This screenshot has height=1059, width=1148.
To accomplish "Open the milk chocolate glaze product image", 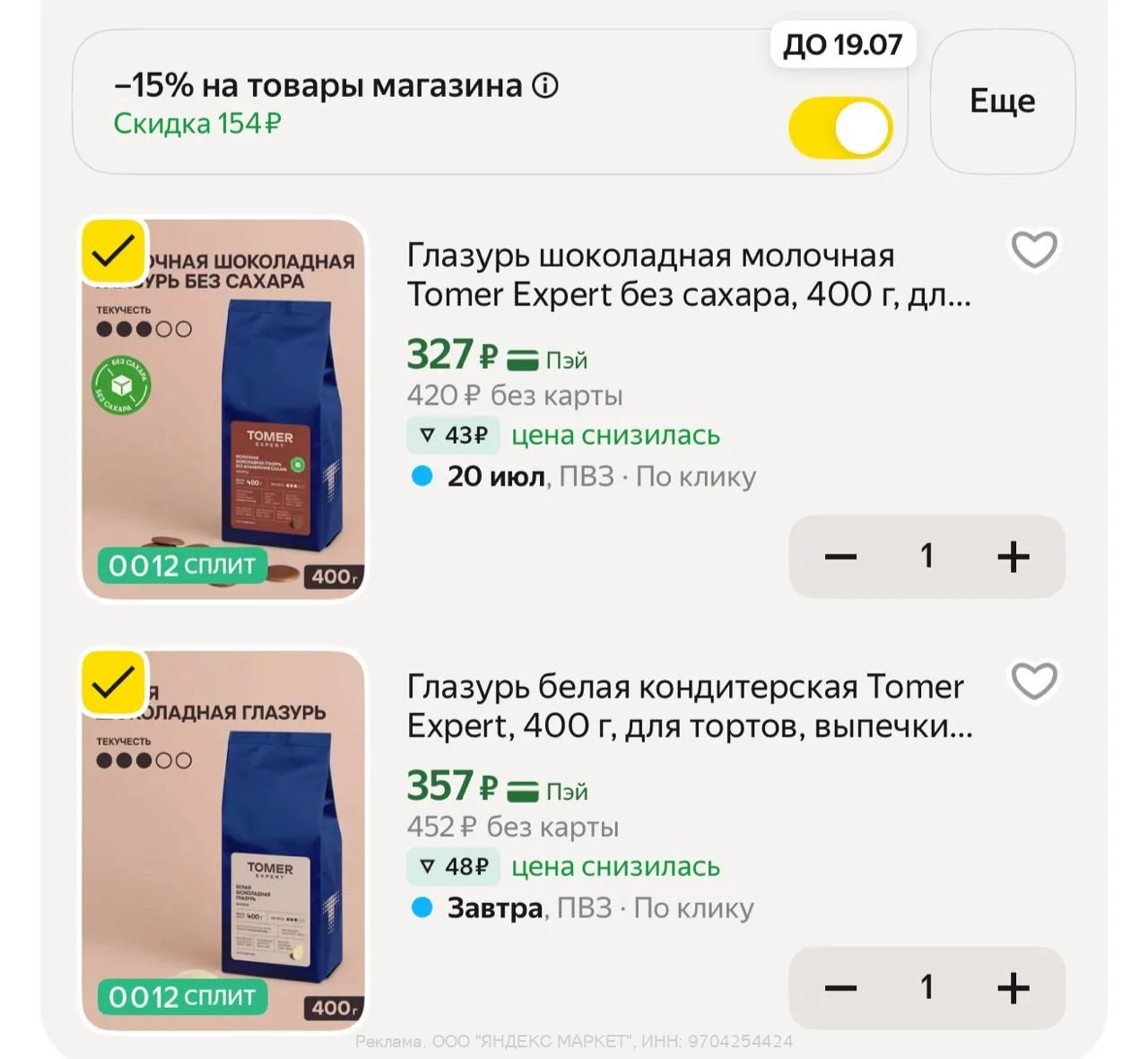I will (223, 409).
